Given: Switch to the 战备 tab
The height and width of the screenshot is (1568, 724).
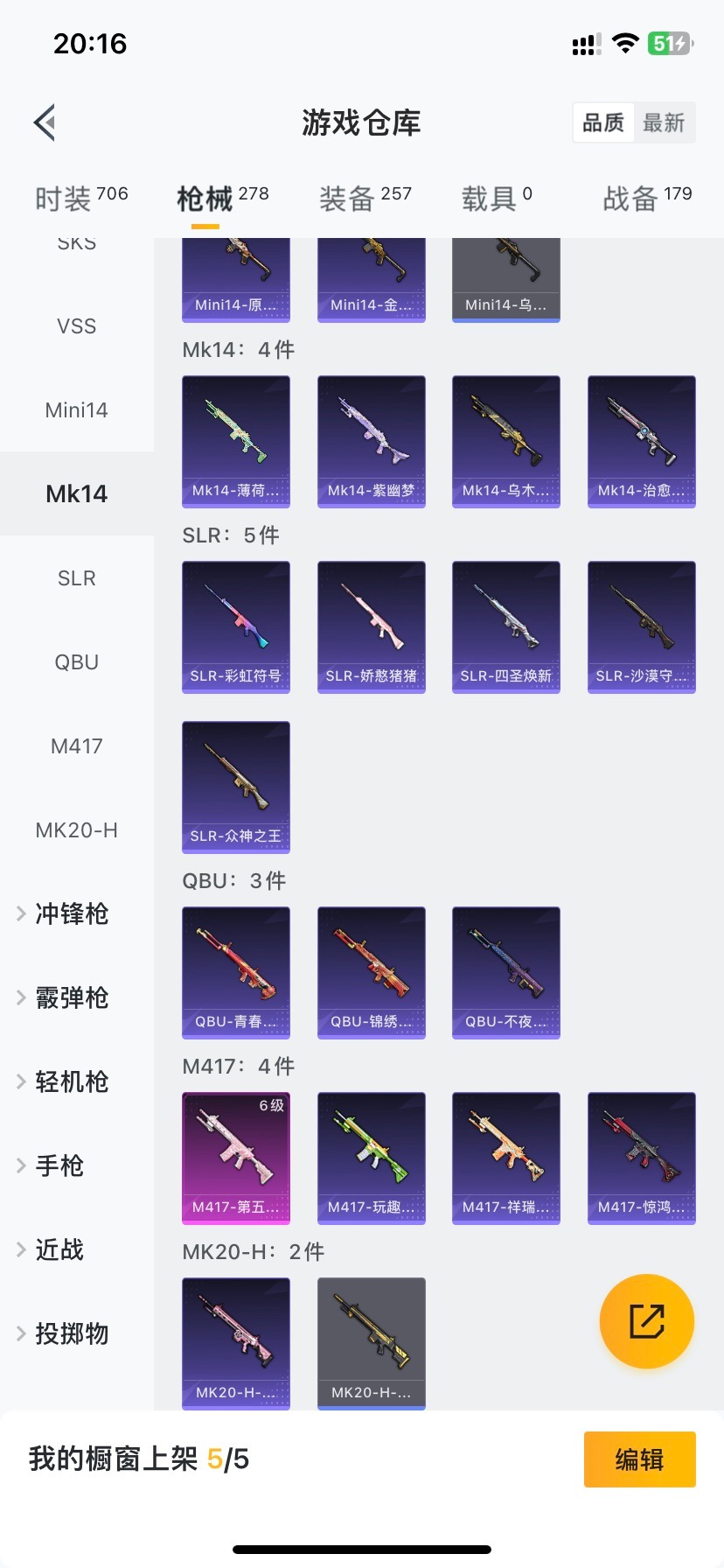Looking at the screenshot, I should click(647, 199).
